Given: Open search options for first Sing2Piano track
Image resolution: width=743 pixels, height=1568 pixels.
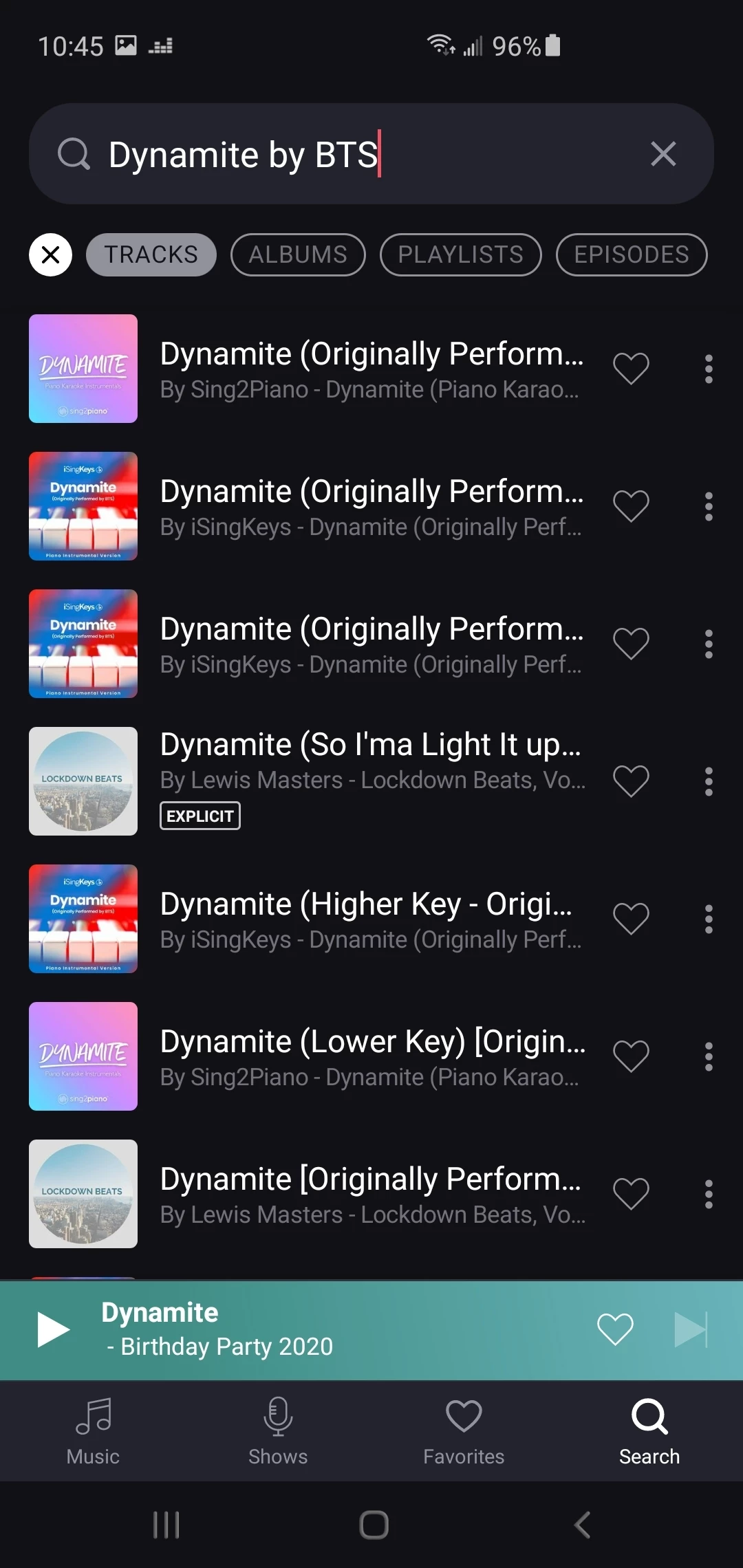Looking at the screenshot, I should point(708,369).
